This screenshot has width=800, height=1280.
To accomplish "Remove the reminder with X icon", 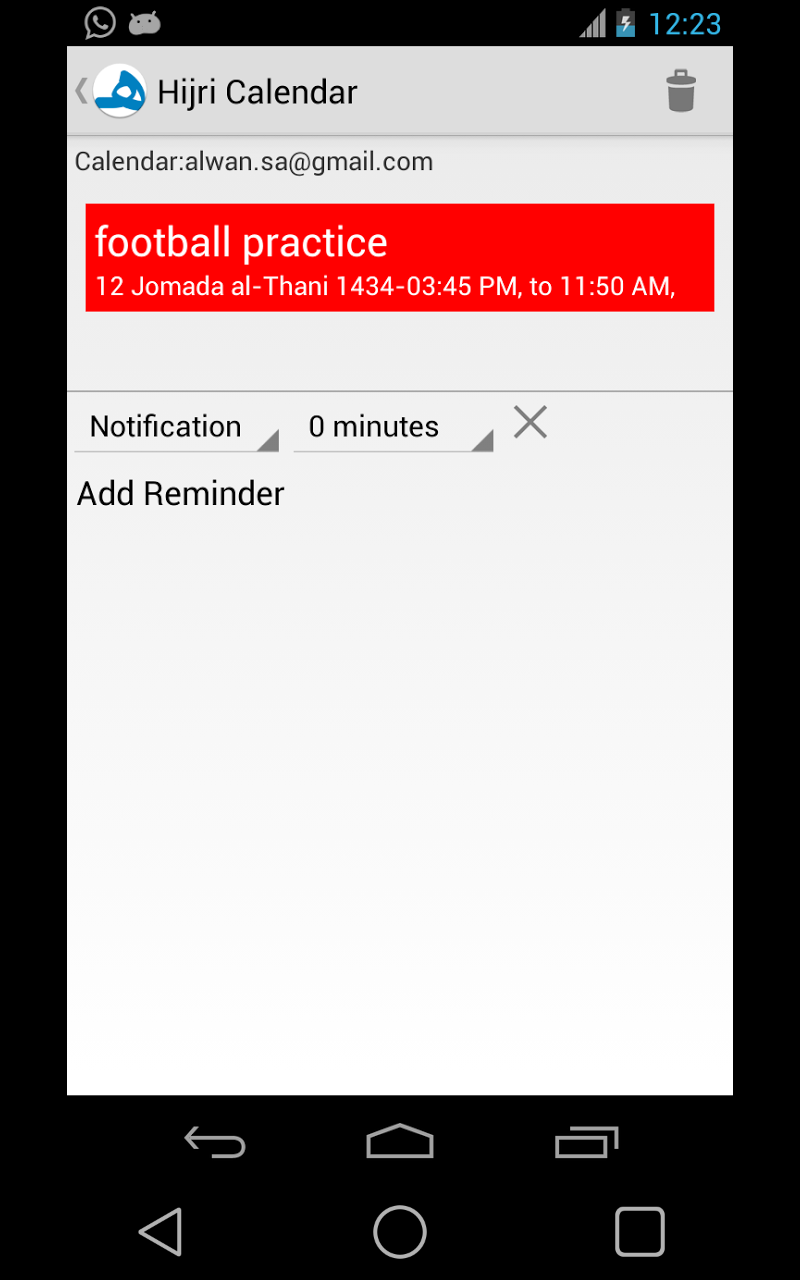I will pyautogui.click(x=530, y=423).
